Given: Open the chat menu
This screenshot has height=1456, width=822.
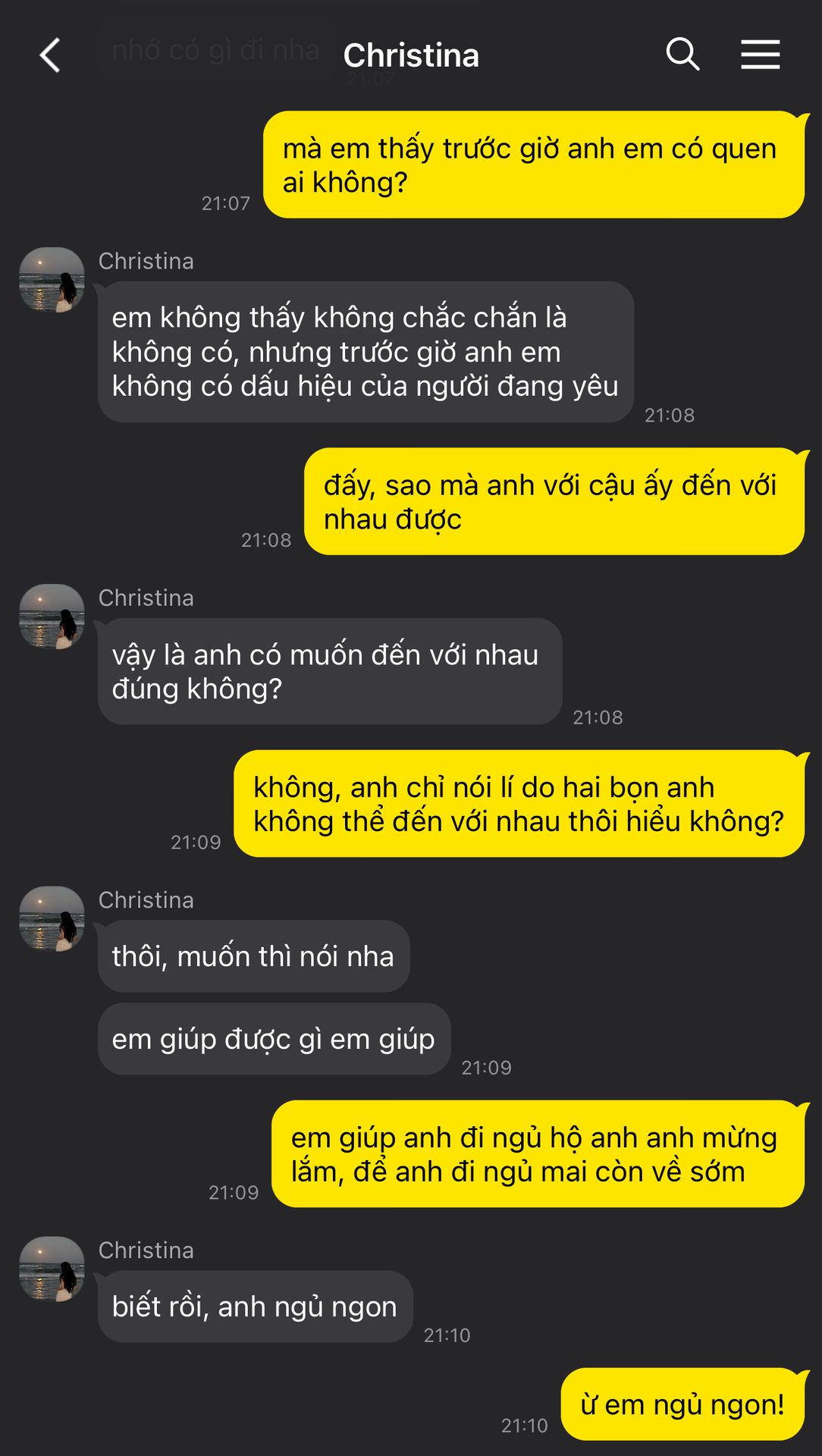Looking at the screenshot, I should (x=760, y=55).
